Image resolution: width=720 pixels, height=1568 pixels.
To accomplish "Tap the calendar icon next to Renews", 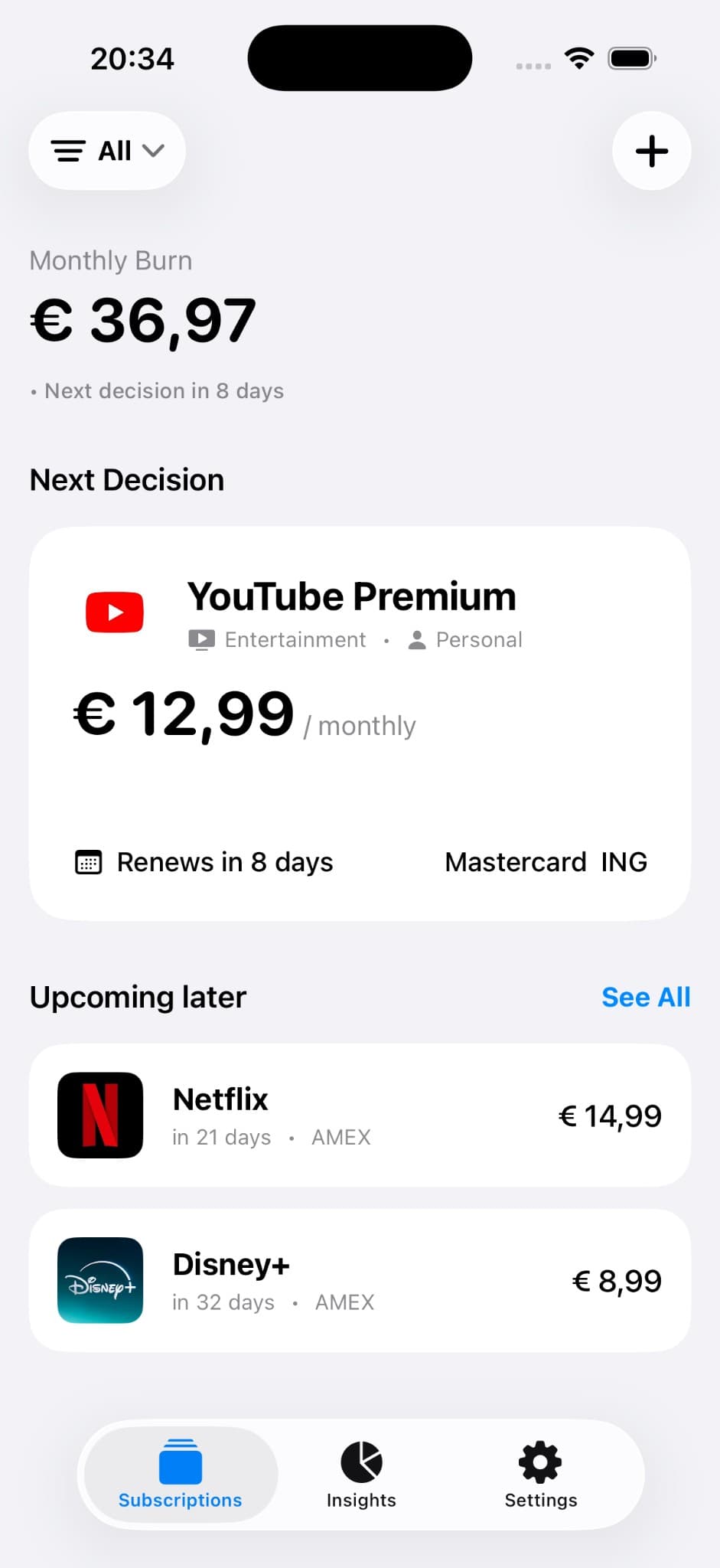I will point(90,861).
